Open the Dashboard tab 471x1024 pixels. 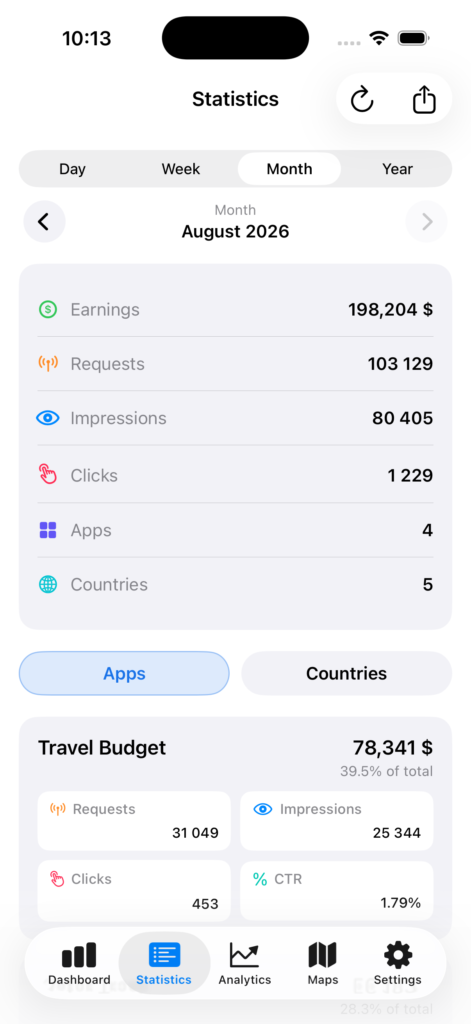[79, 963]
